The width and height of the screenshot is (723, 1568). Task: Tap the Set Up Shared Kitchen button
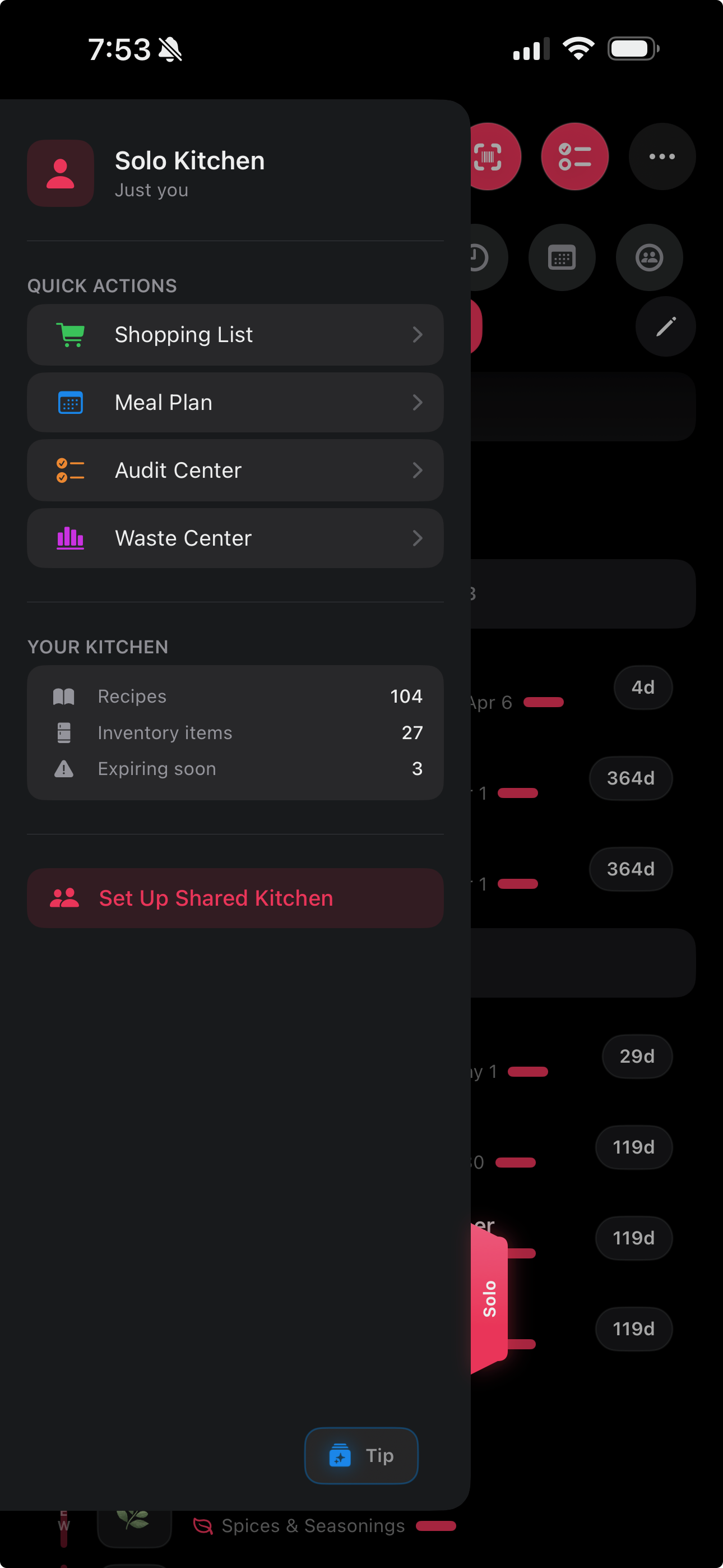pyautogui.click(x=235, y=898)
